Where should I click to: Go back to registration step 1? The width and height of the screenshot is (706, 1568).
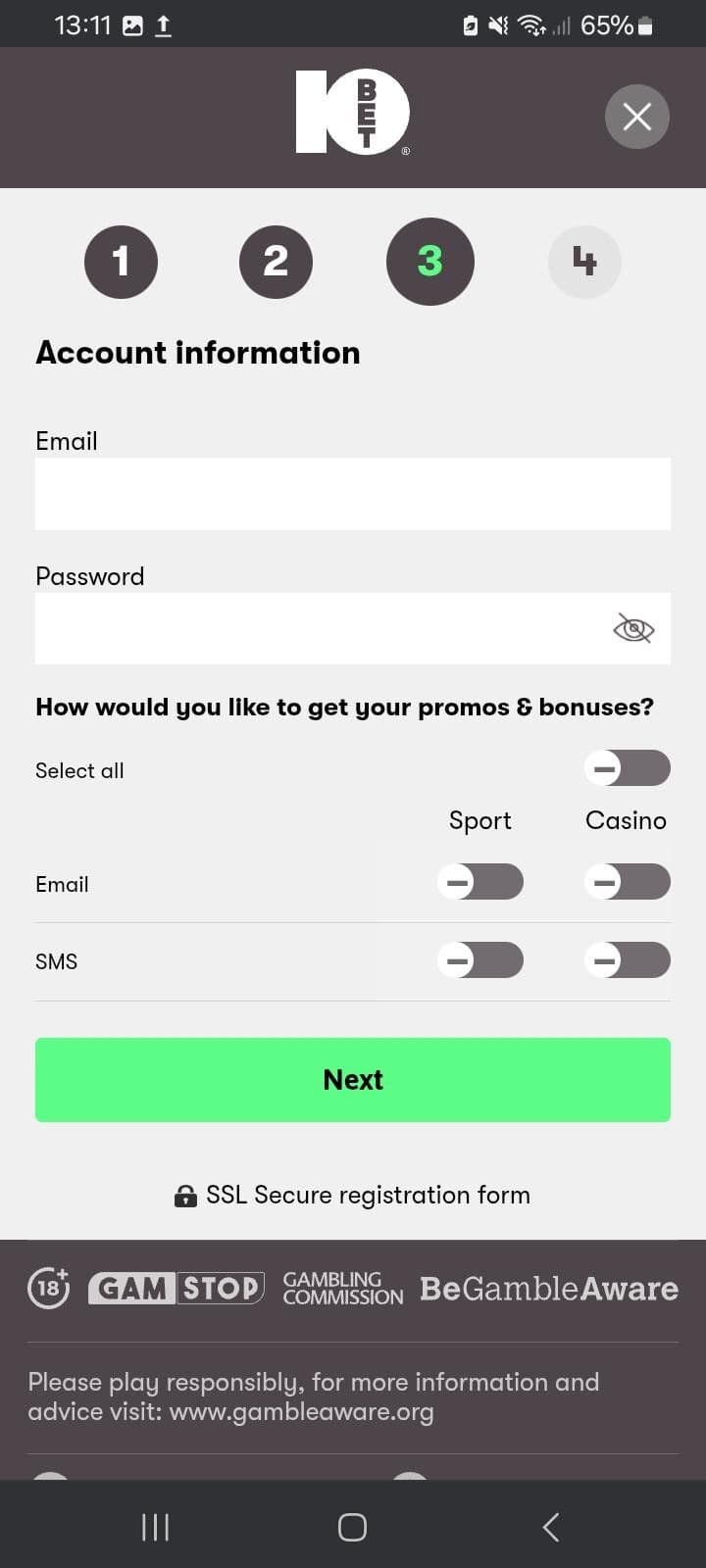click(121, 262)
